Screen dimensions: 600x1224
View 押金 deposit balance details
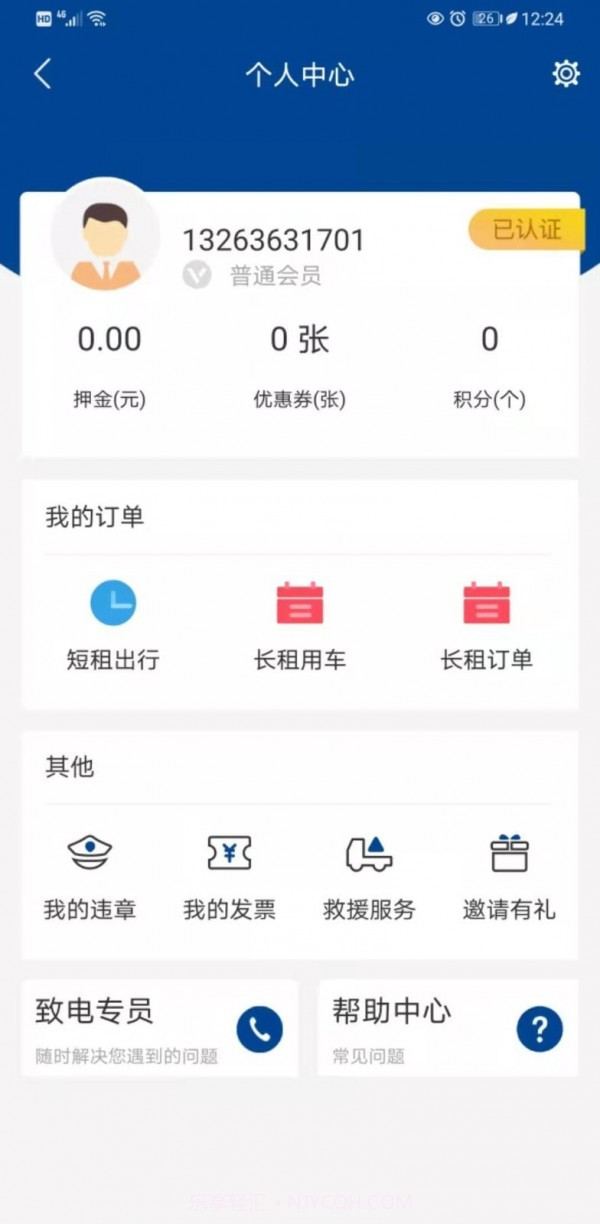(110, 365)
